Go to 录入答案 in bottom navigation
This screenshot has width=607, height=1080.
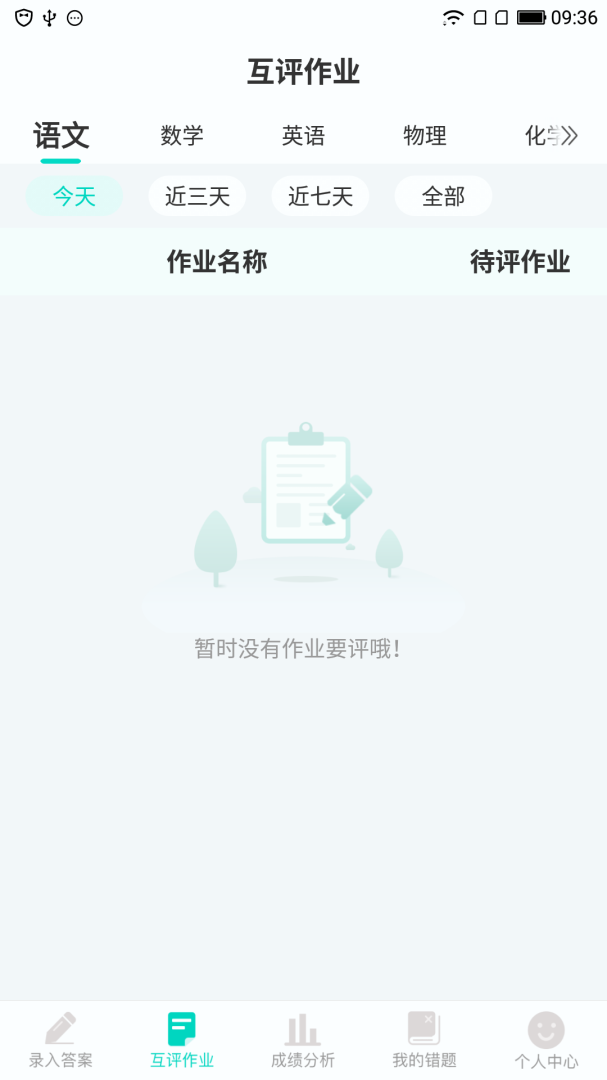click(x=61, y=1040)
